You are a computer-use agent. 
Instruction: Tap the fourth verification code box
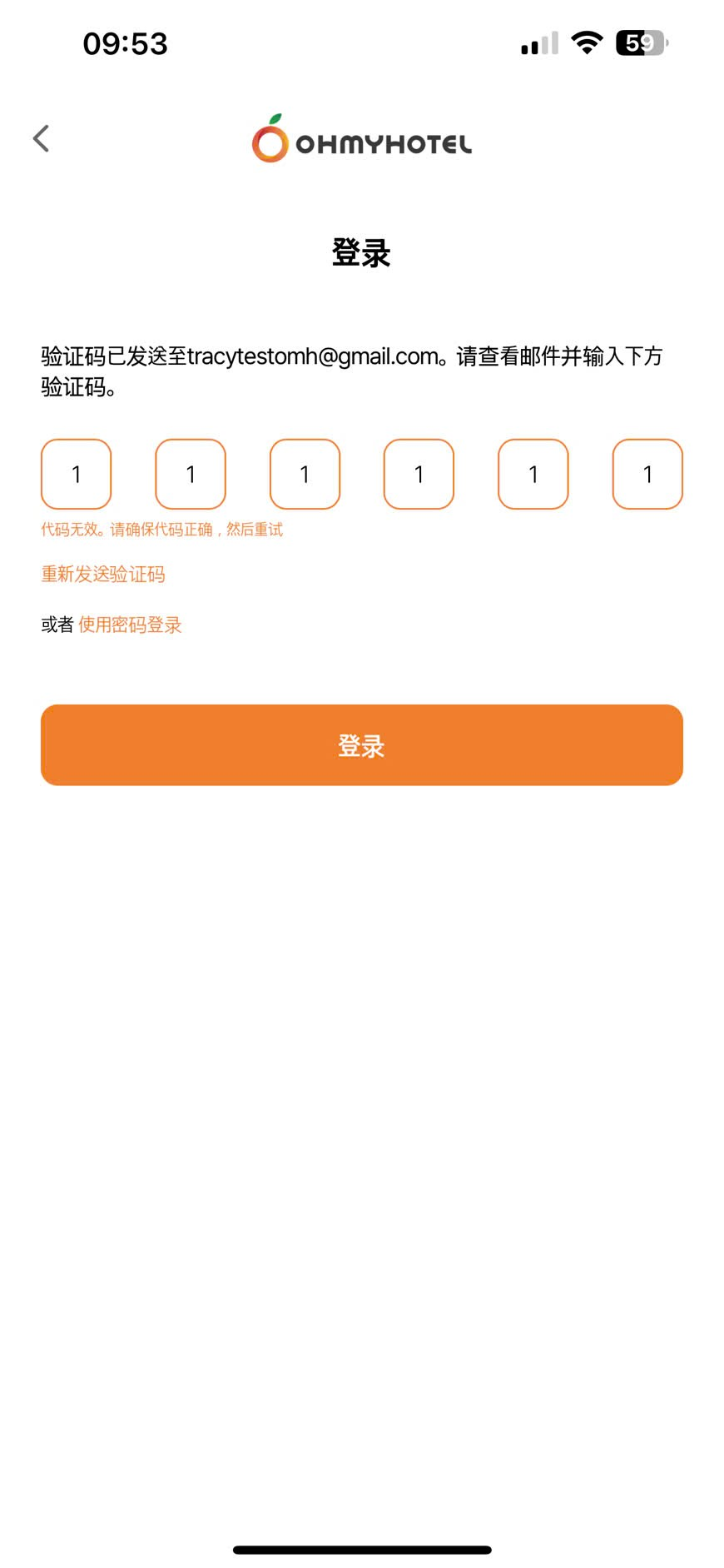click(419, 474)
